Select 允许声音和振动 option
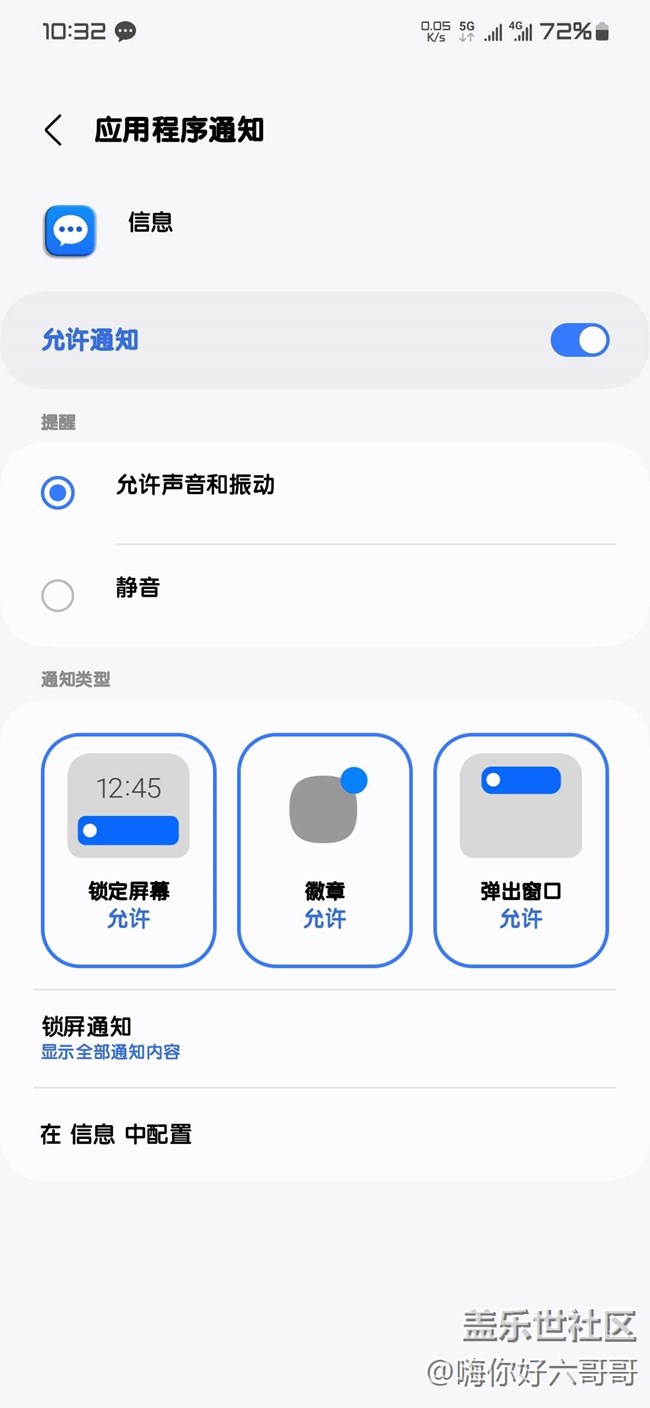The height and width of the screenshot is (1408, 650). (x=58, y=492)
